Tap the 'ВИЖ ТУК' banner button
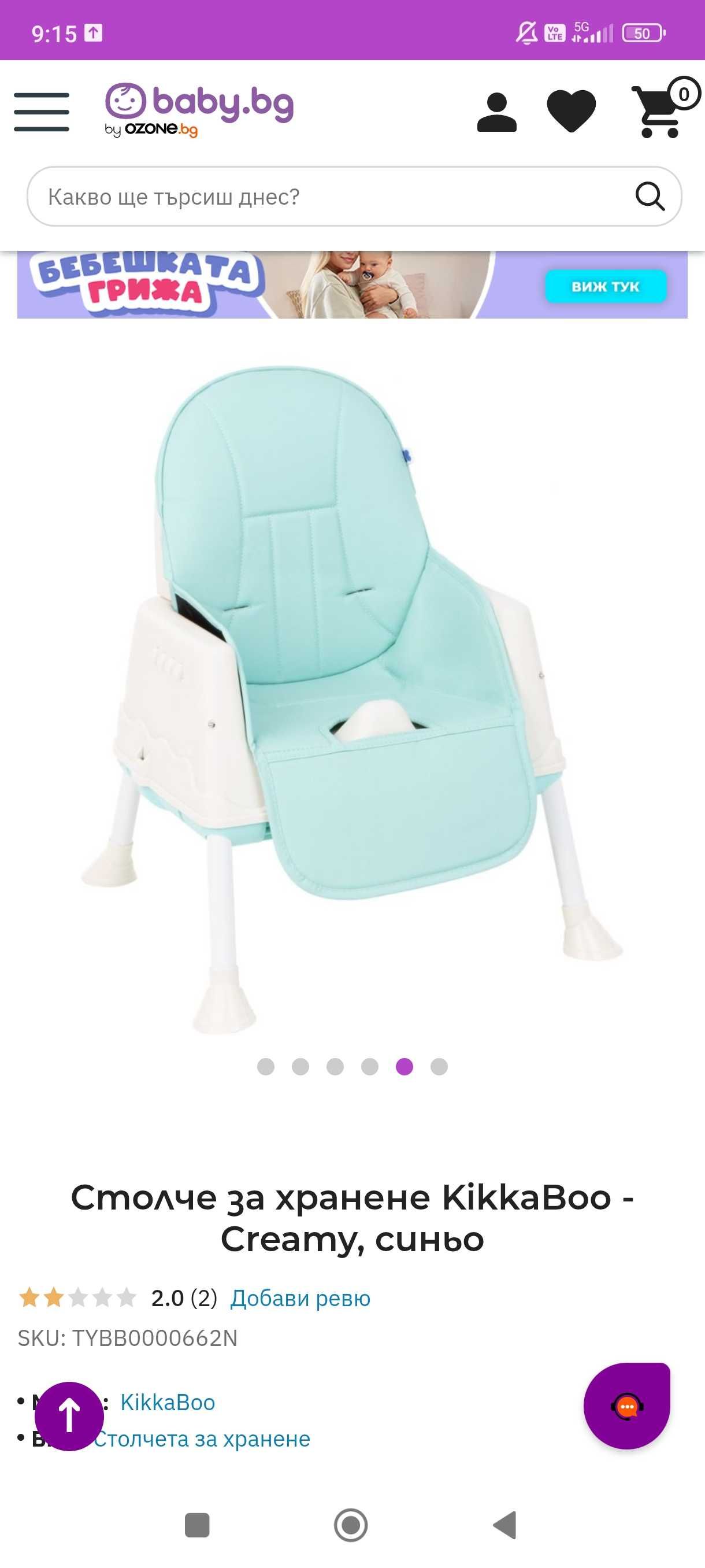This screenshot has width=705, height=1568. (604, 286)
